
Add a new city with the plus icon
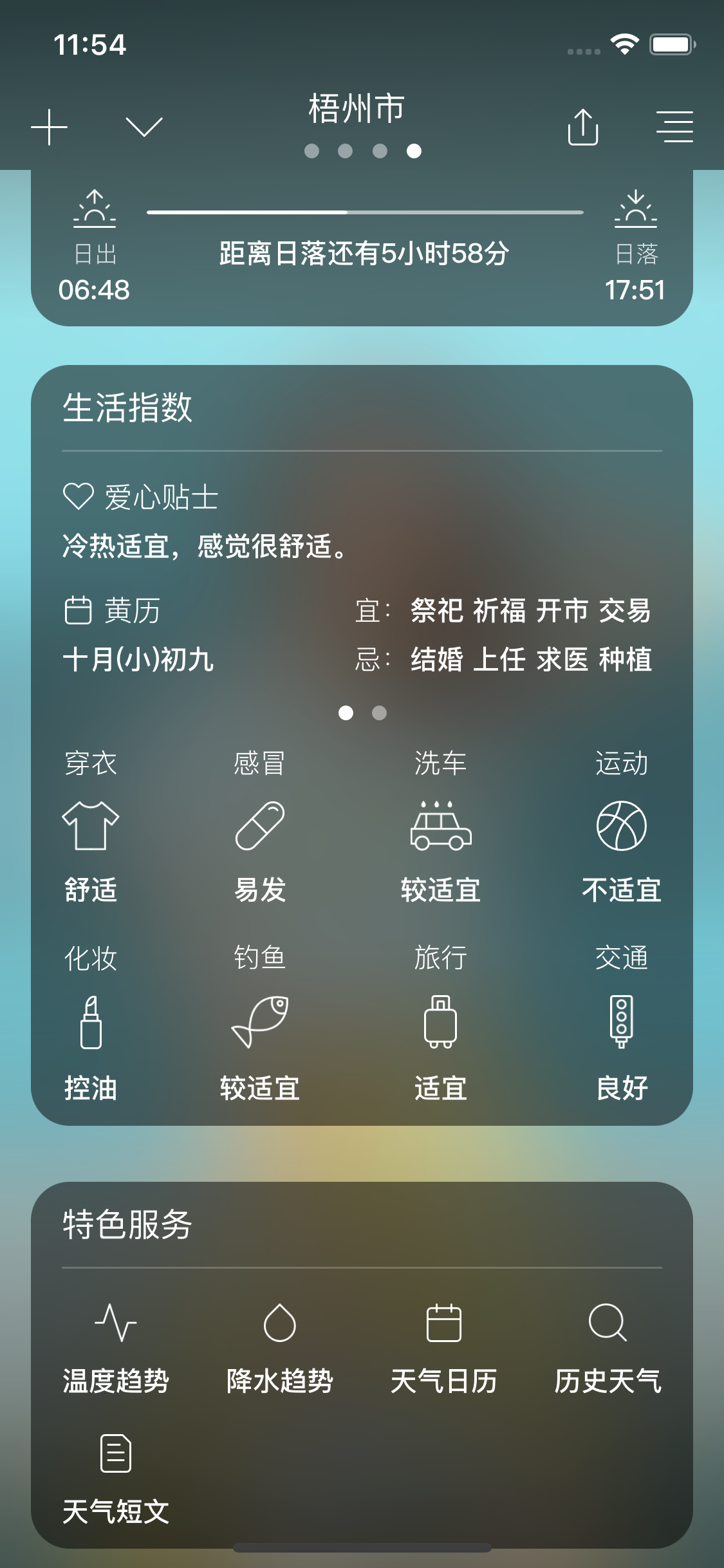click(49, 127)
